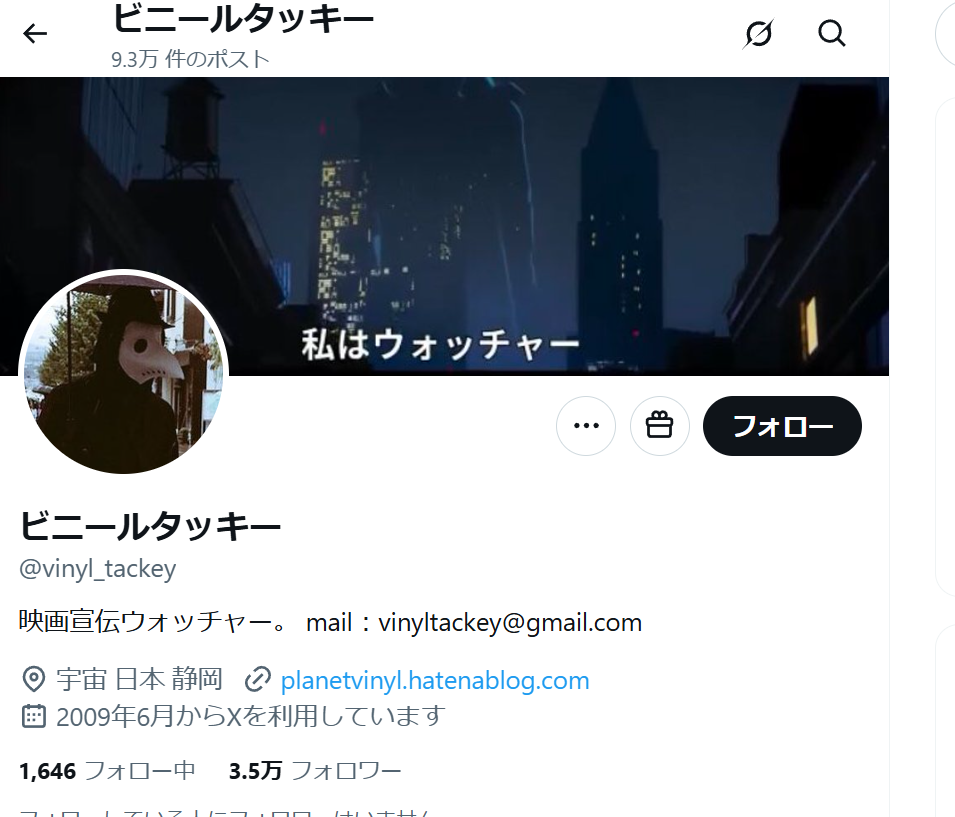
Task: Open the 私はウォッチャー banner image
Action: (560, 200)
